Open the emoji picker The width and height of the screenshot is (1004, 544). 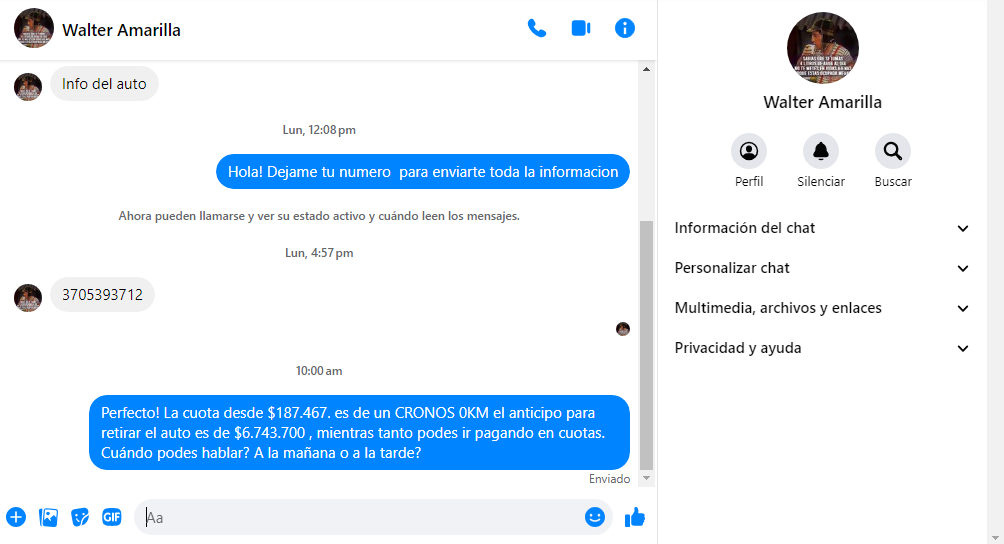click(x=595, y=517)
